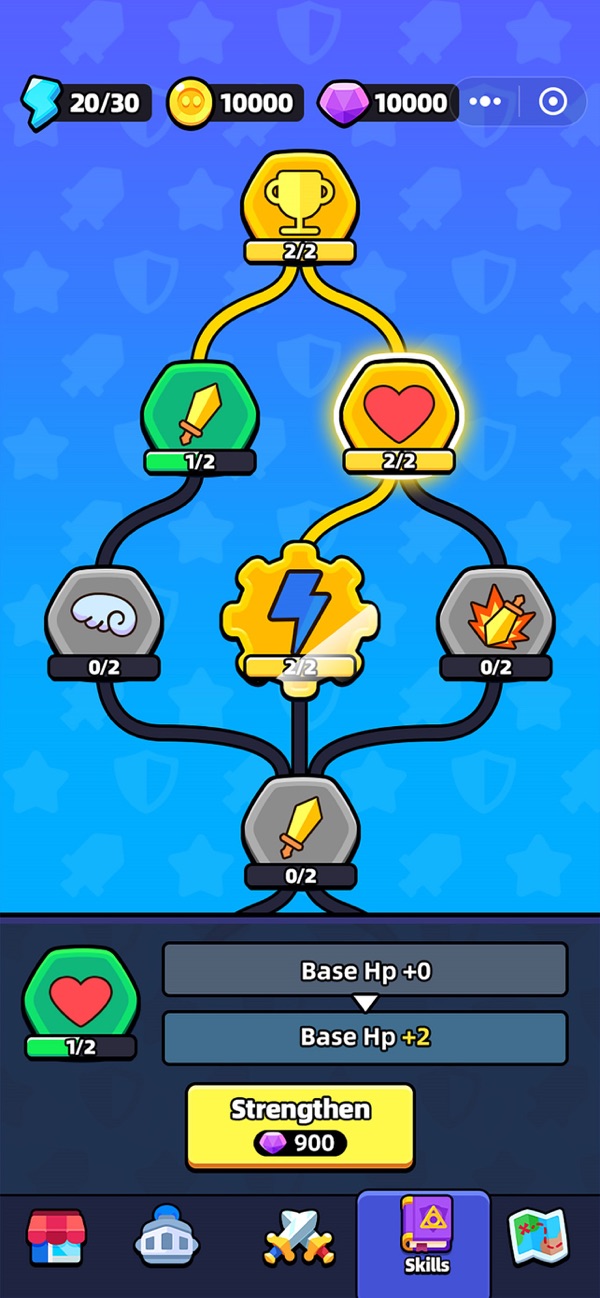Open the treasure map tab

(538, 1238)
